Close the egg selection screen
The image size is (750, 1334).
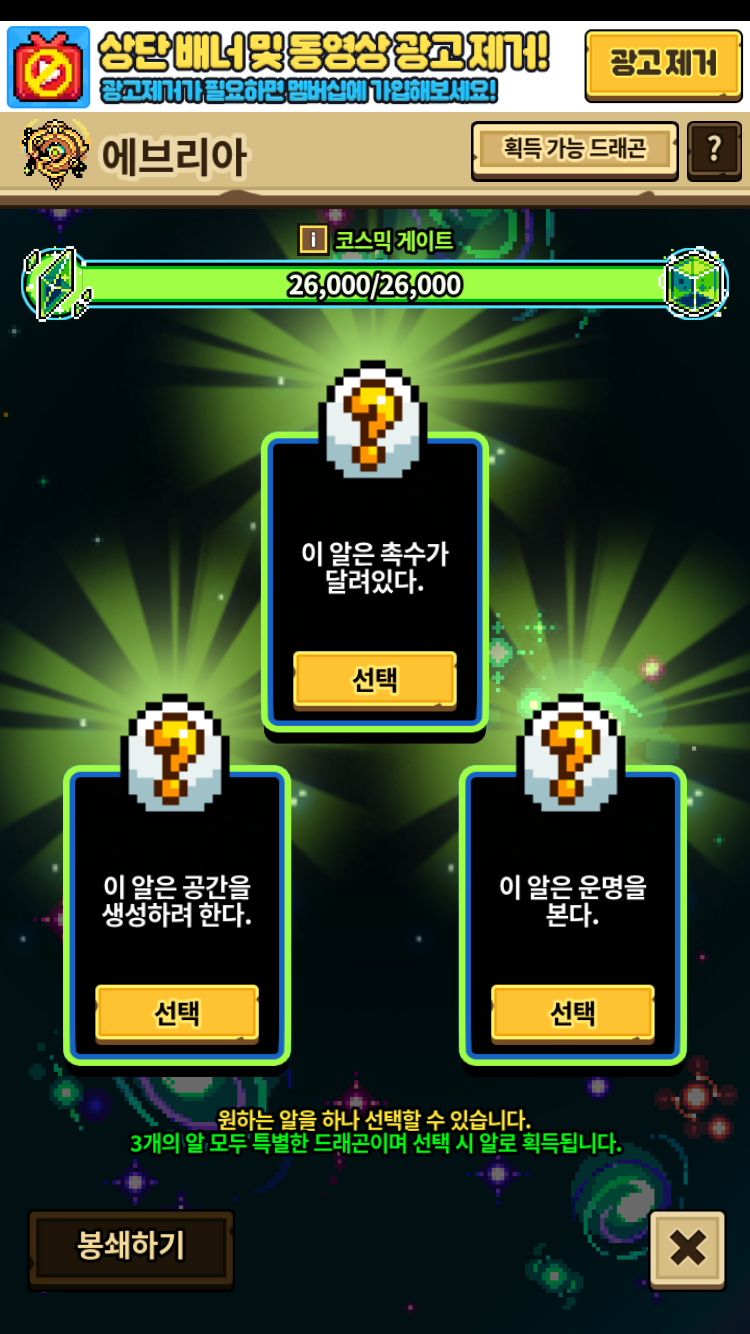[x=688, y=1248]
